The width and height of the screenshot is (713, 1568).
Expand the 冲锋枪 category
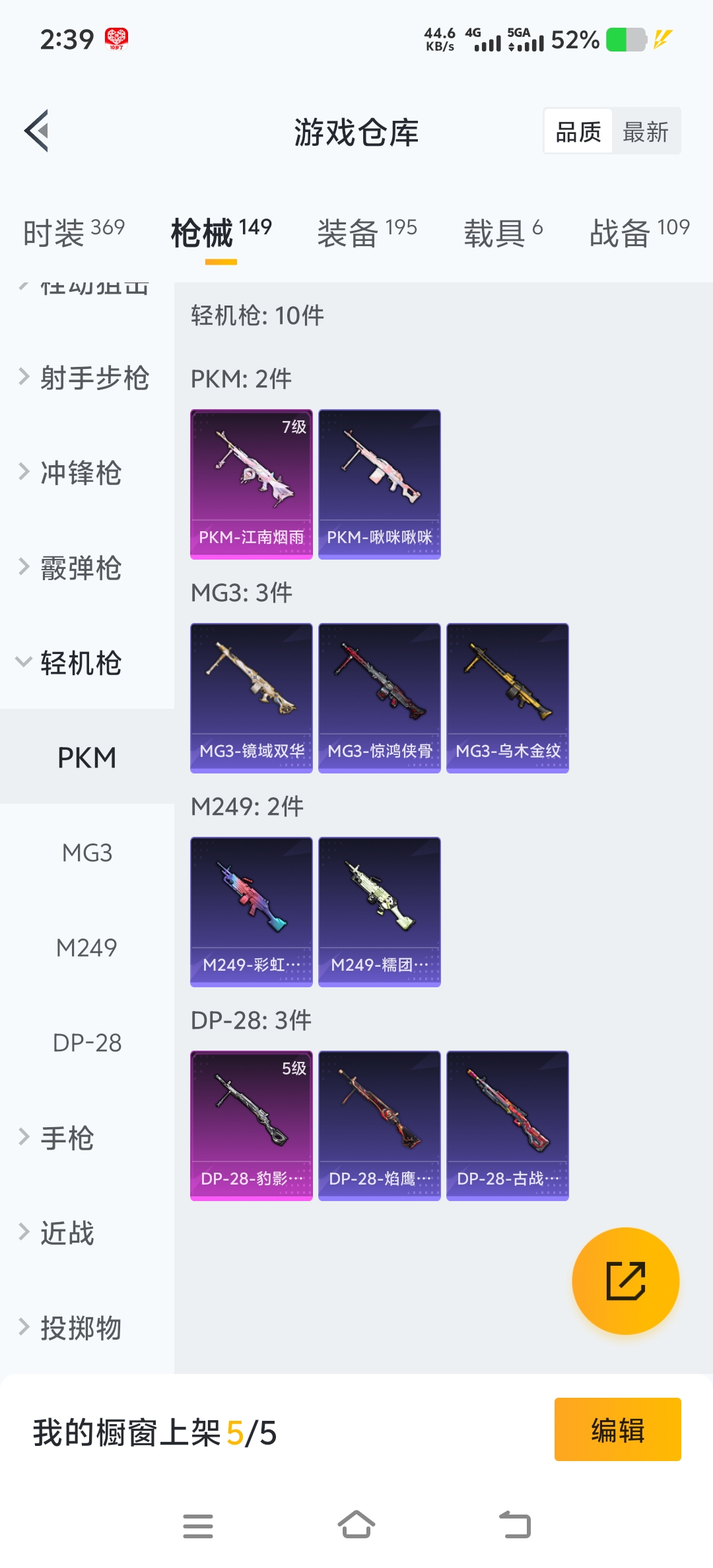pyautogui.click(x=79, y=473)
